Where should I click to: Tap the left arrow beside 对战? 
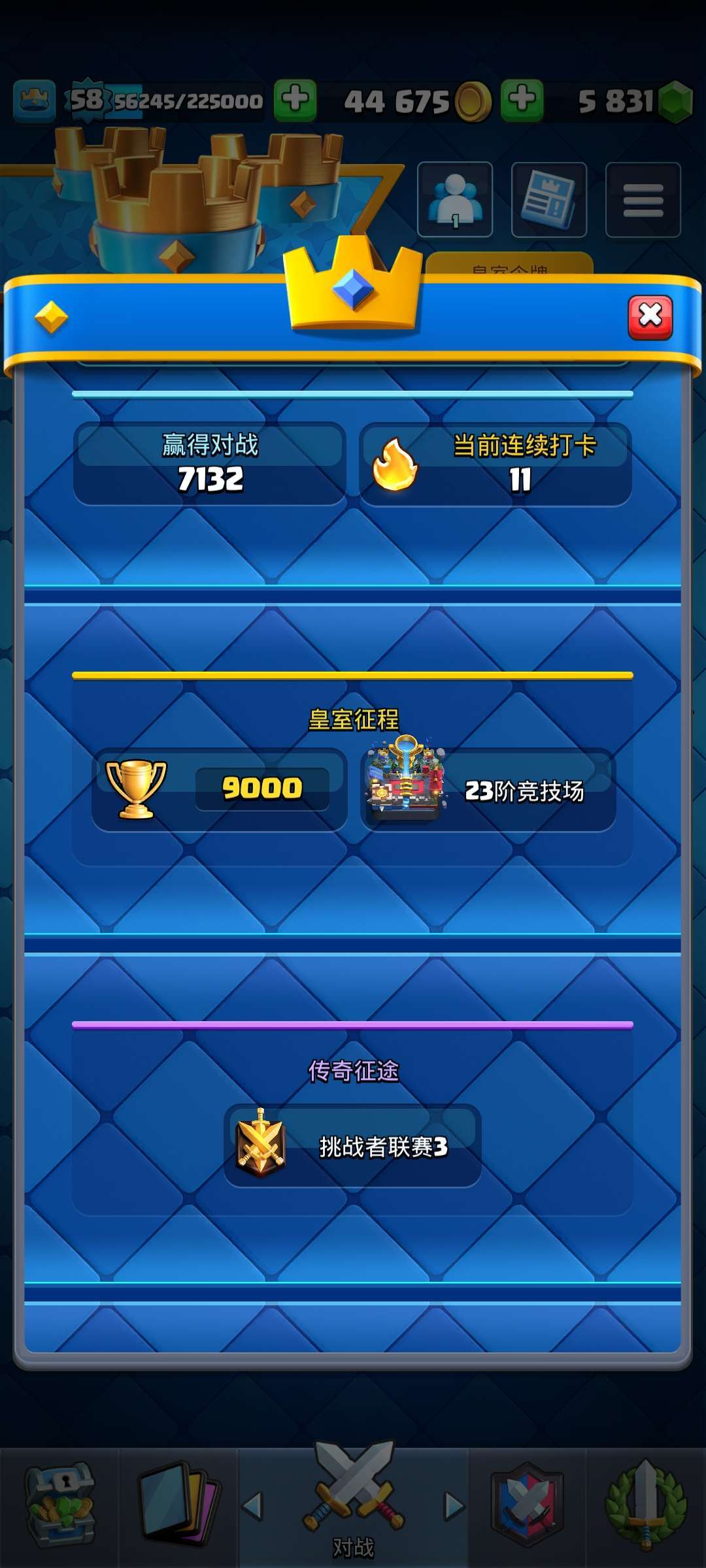pos(253,1506)
